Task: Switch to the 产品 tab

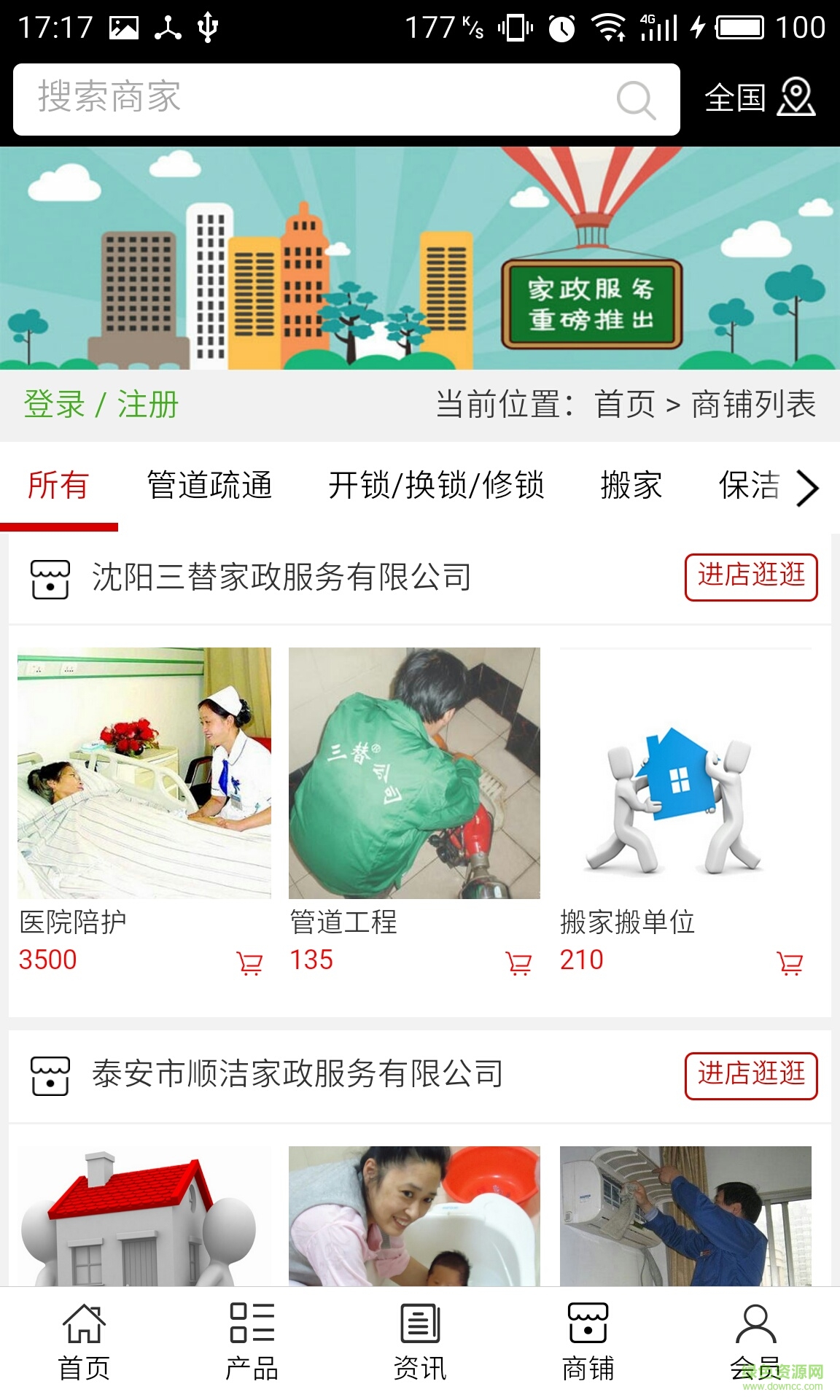Action: 252,1342
